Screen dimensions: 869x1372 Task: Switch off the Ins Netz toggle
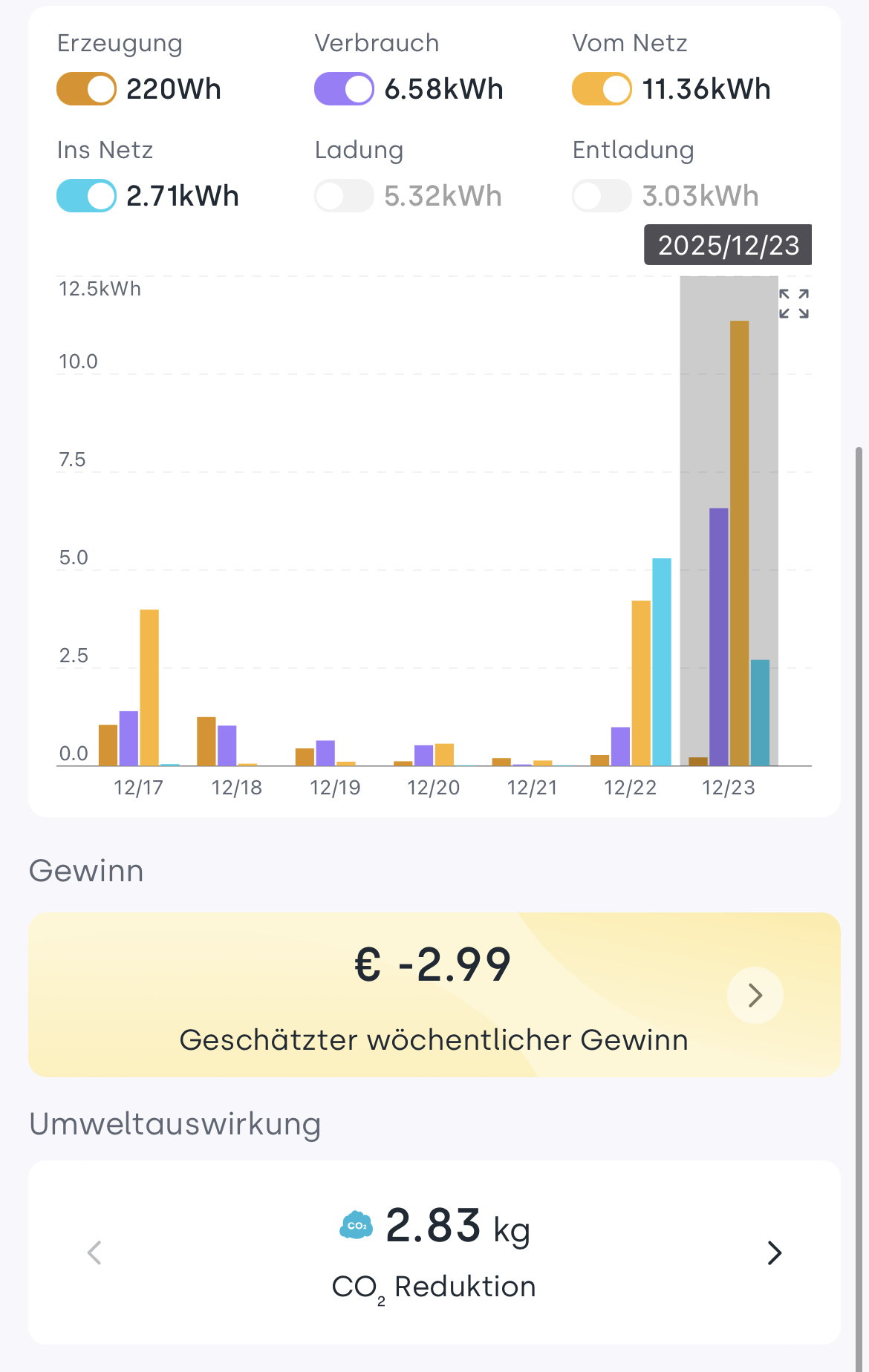pyautogui.click(x=86, y=196)
